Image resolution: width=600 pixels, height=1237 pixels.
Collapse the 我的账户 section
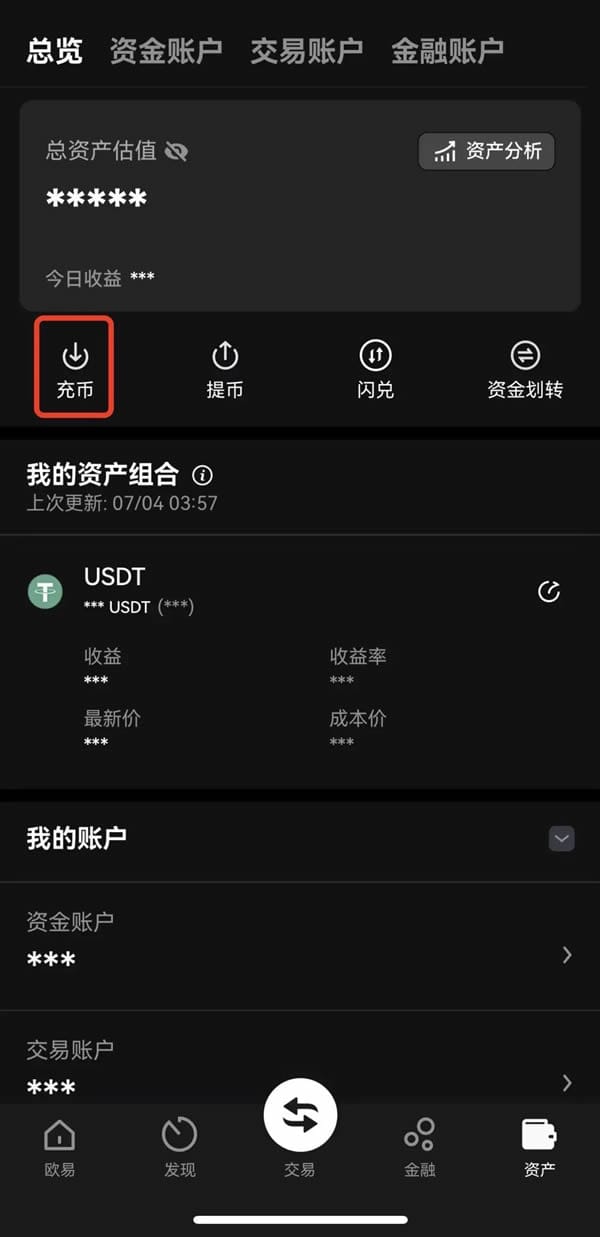[562, 839]
